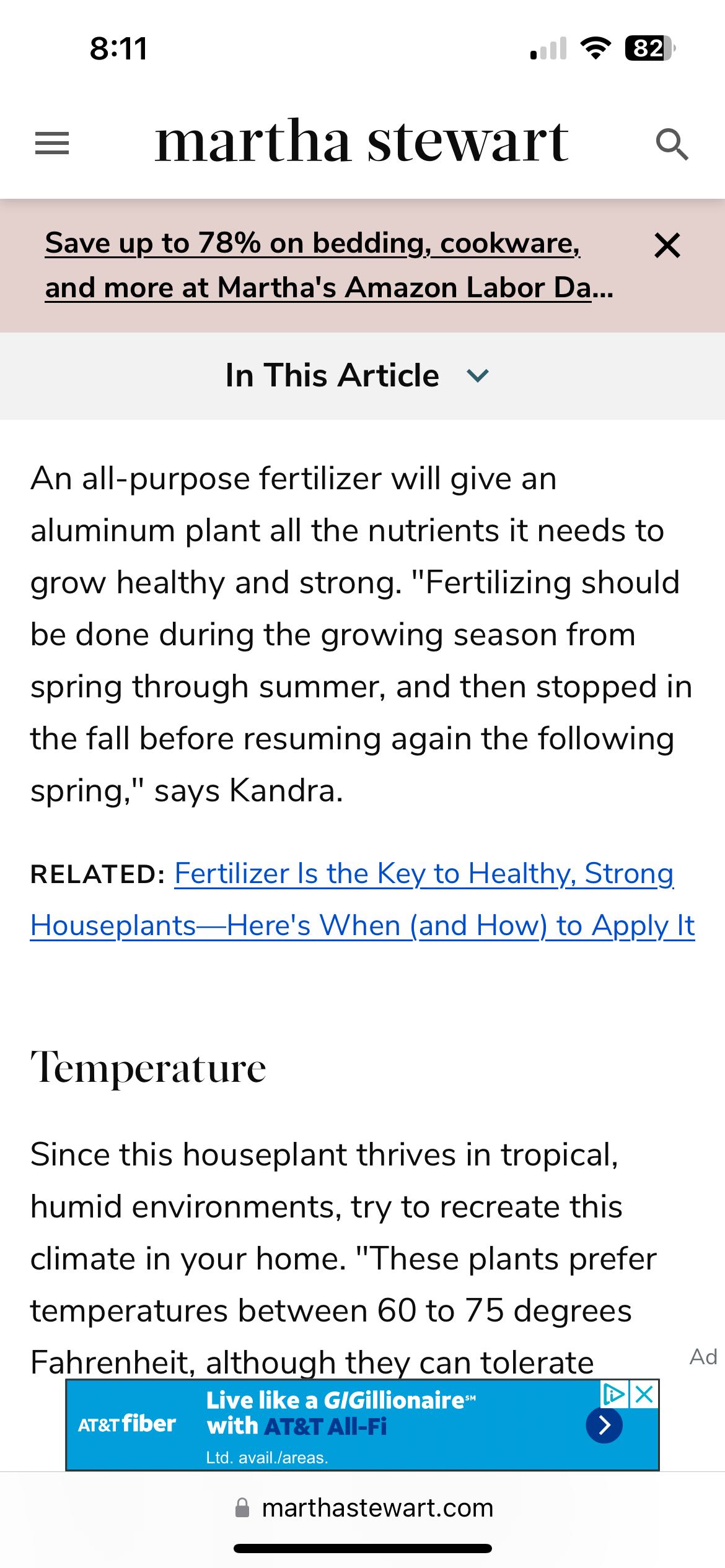Open the AdChoices info icon
Image resolution: width=725 pixels, height=1568 pixels.
click(614, 1395)
